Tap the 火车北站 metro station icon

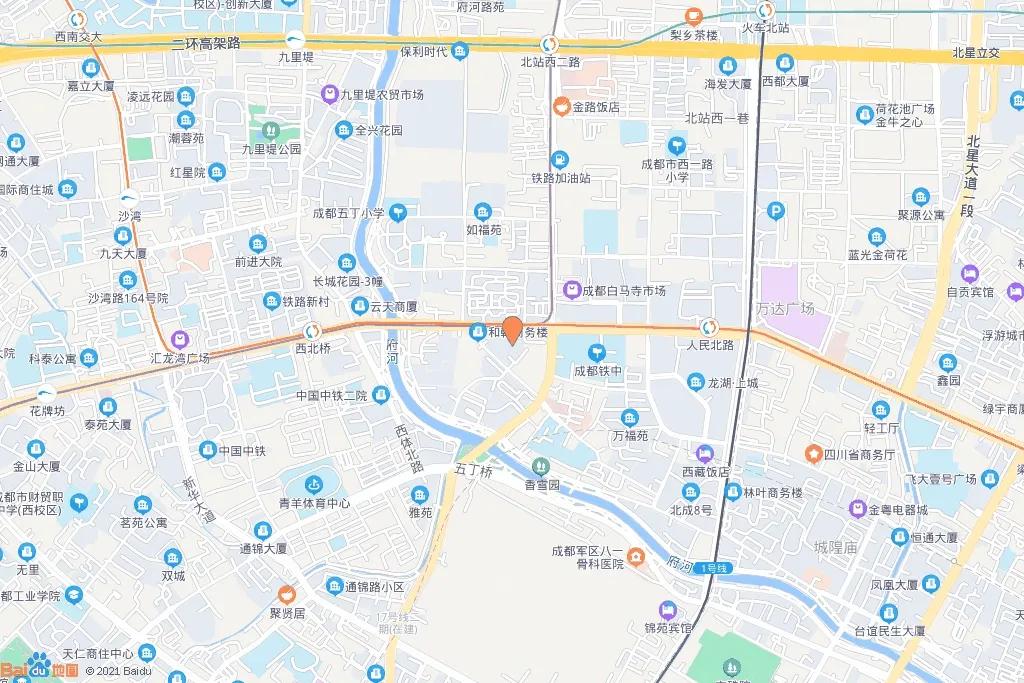point(765,10)
